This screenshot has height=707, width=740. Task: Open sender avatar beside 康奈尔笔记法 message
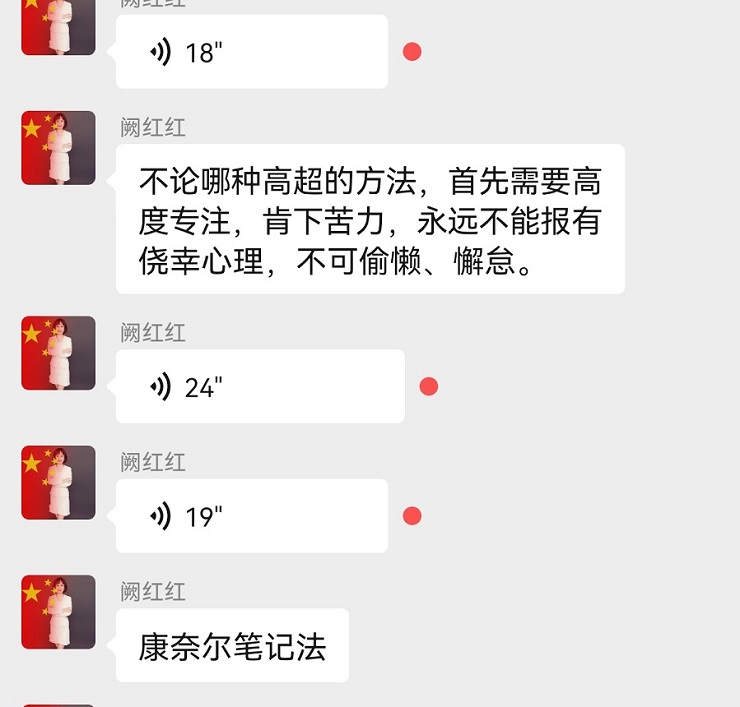58,612
